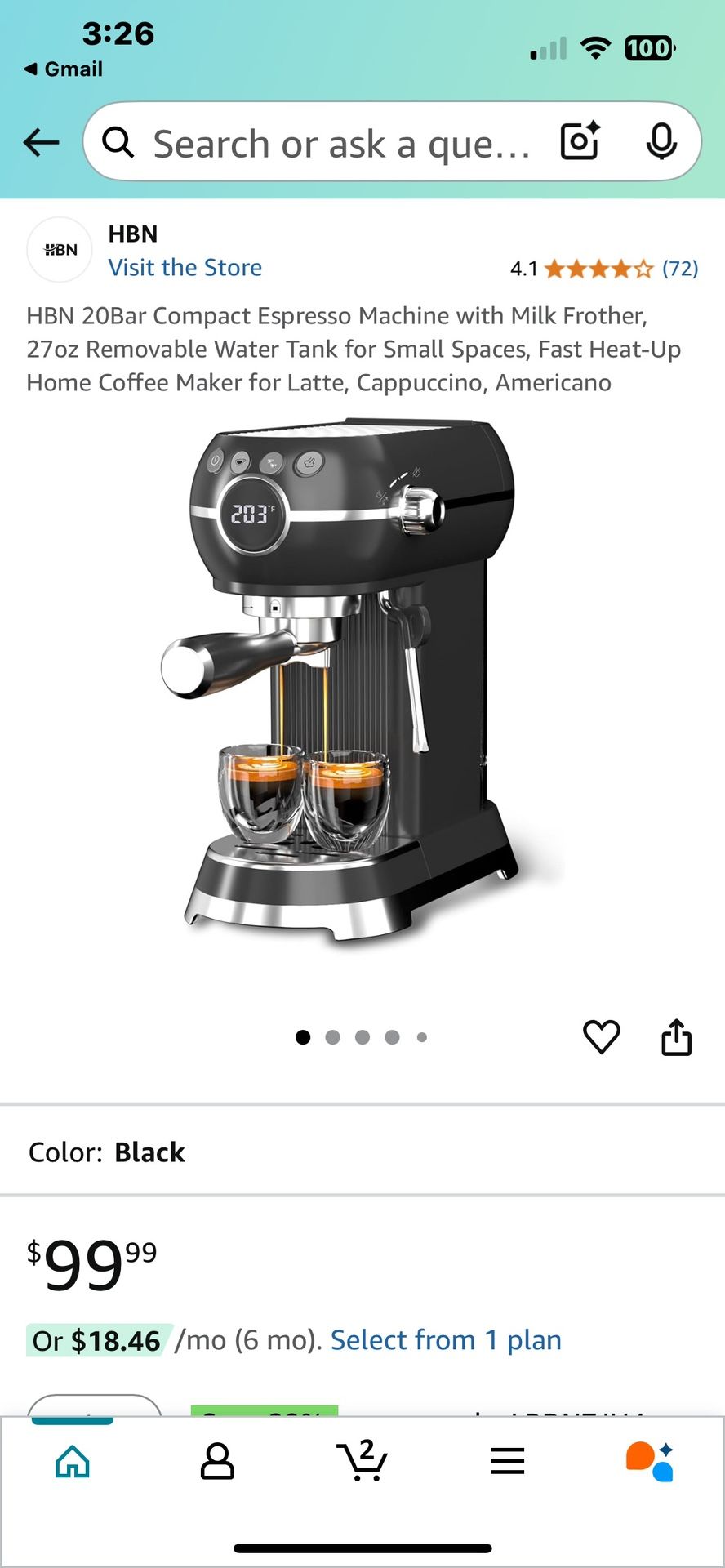
Task: Open the HBN brand logo
Action: (x=60, y=250)
